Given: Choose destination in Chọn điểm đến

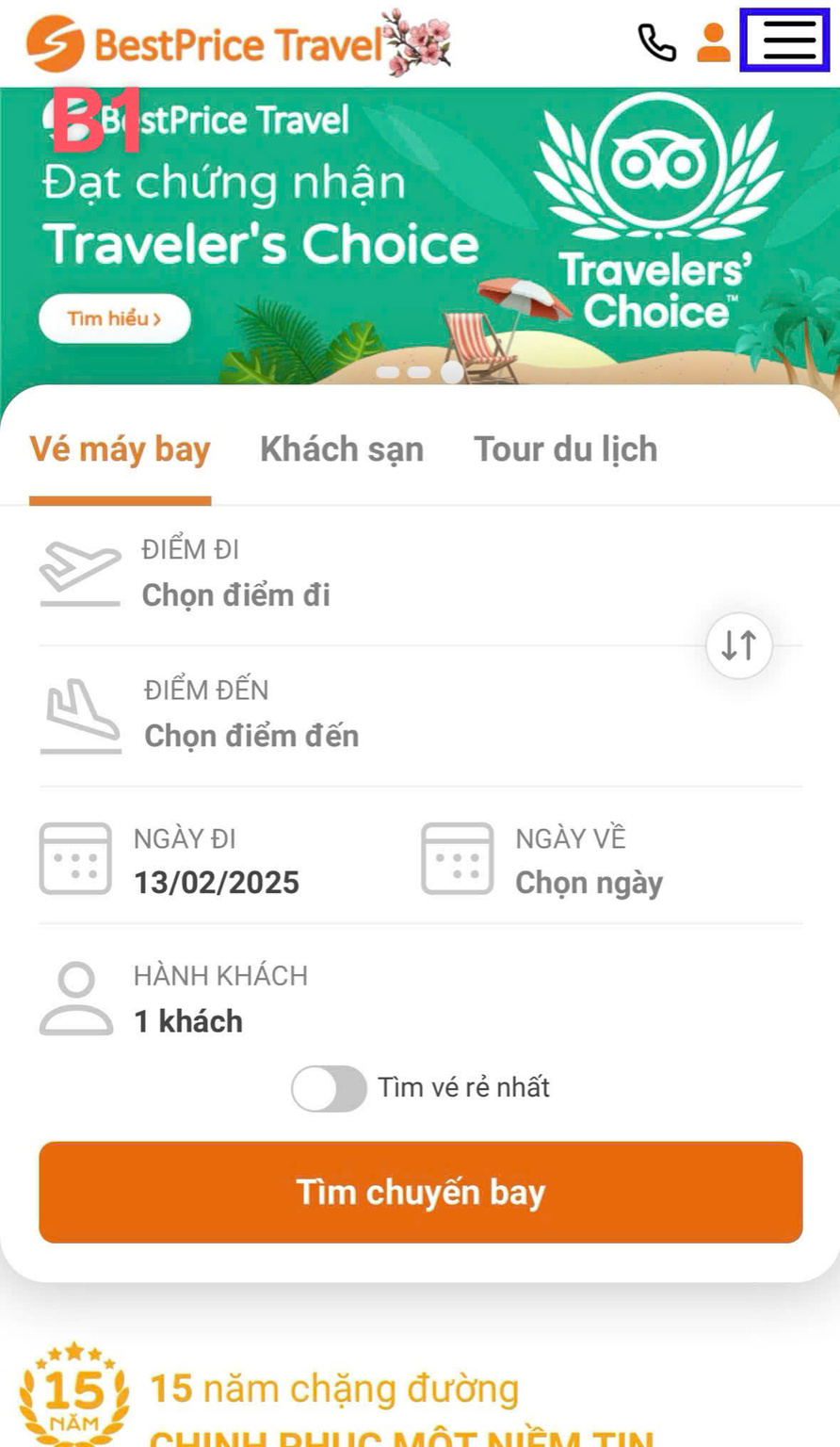Looking at the screenshot, I should pyautogui.click(x=251, y=735).
